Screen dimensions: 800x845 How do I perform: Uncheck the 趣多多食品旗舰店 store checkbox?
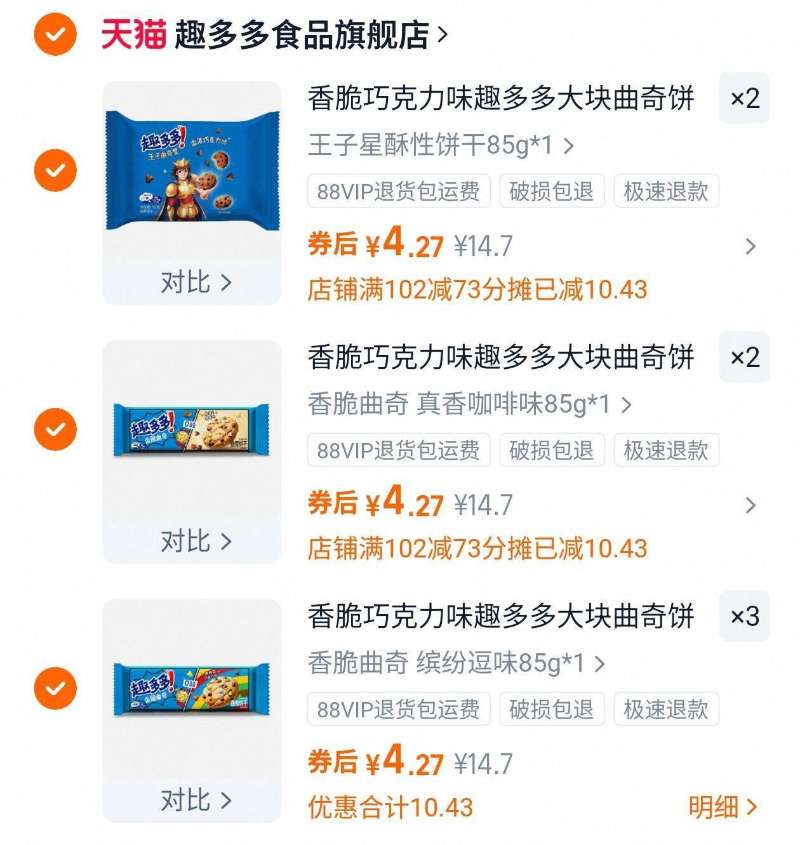point(55,35)
